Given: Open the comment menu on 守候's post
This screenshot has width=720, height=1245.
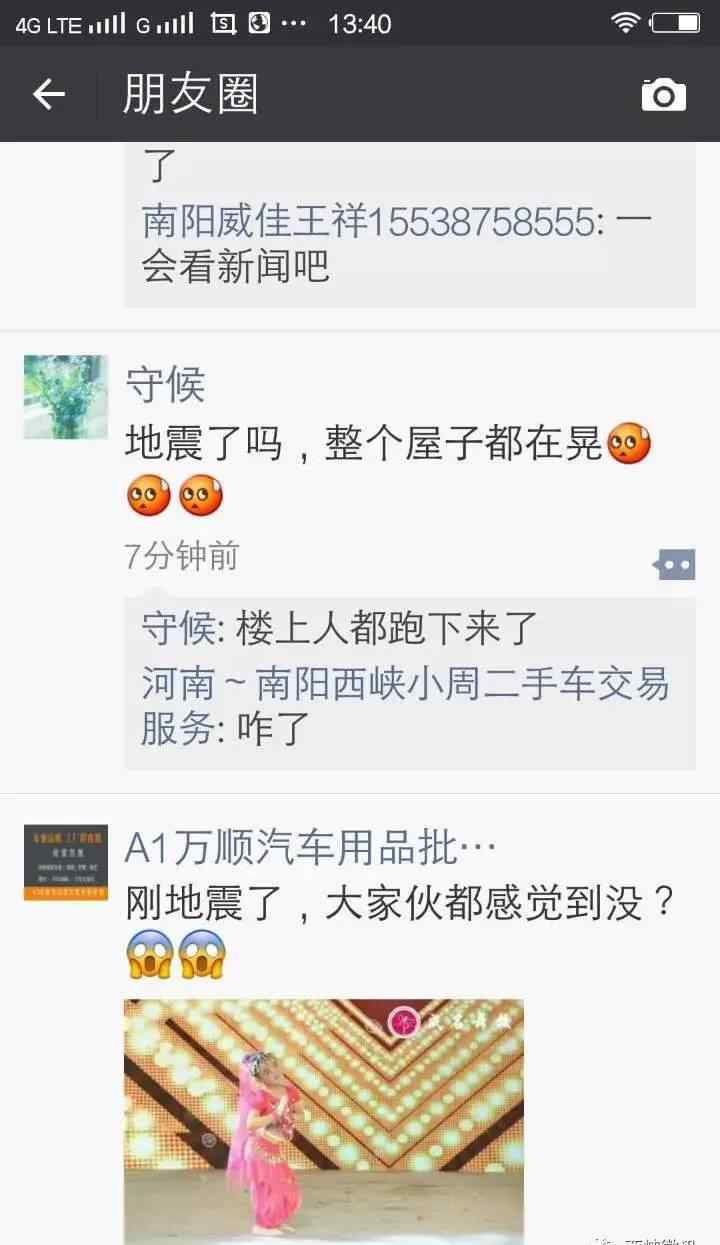Looking at the screenshot, I should [674, 565].
